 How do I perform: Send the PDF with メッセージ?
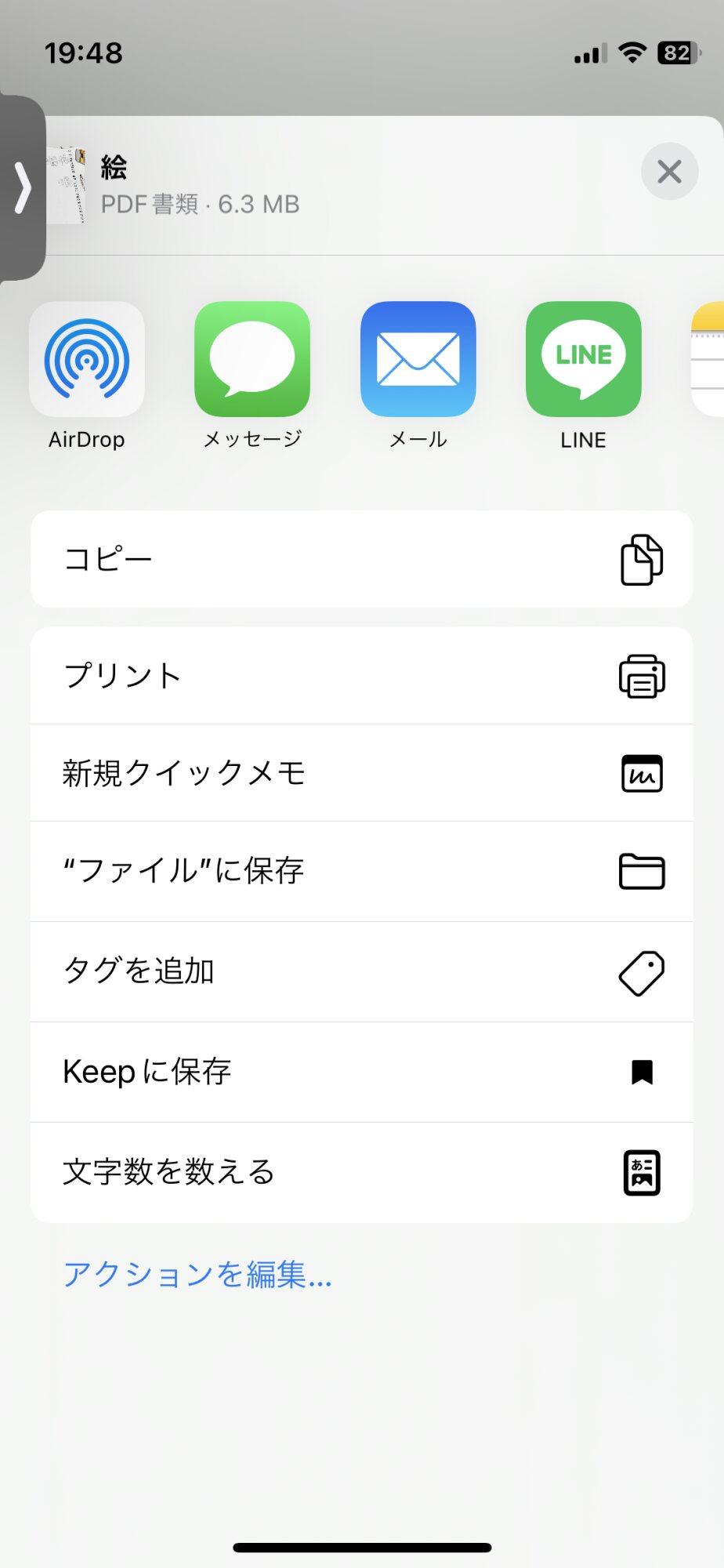point(252,360)
